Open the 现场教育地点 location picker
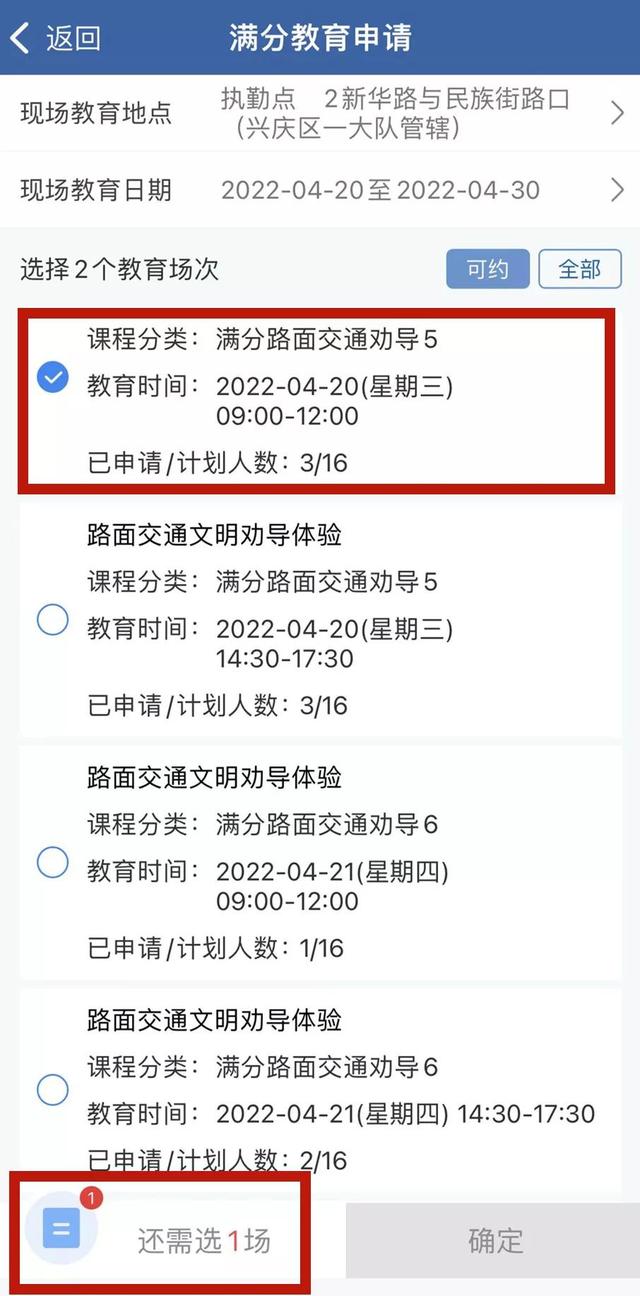 click(x=320, y=112)
